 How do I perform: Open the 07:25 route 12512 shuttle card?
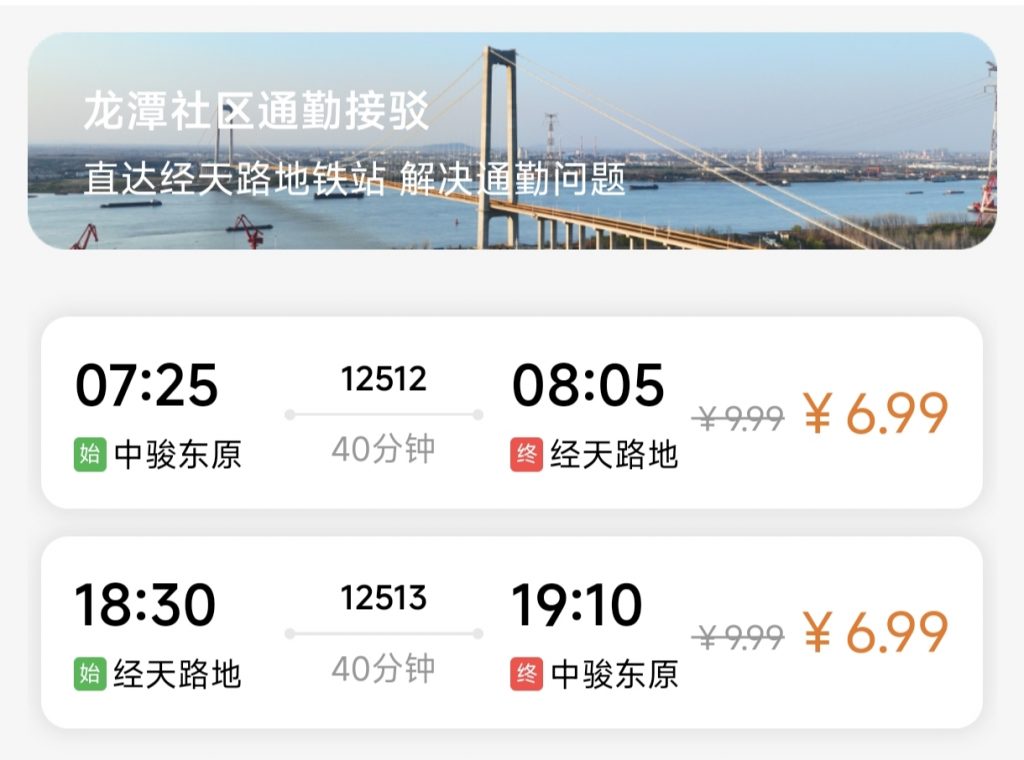pyautogui.click(x=510, y=413)
